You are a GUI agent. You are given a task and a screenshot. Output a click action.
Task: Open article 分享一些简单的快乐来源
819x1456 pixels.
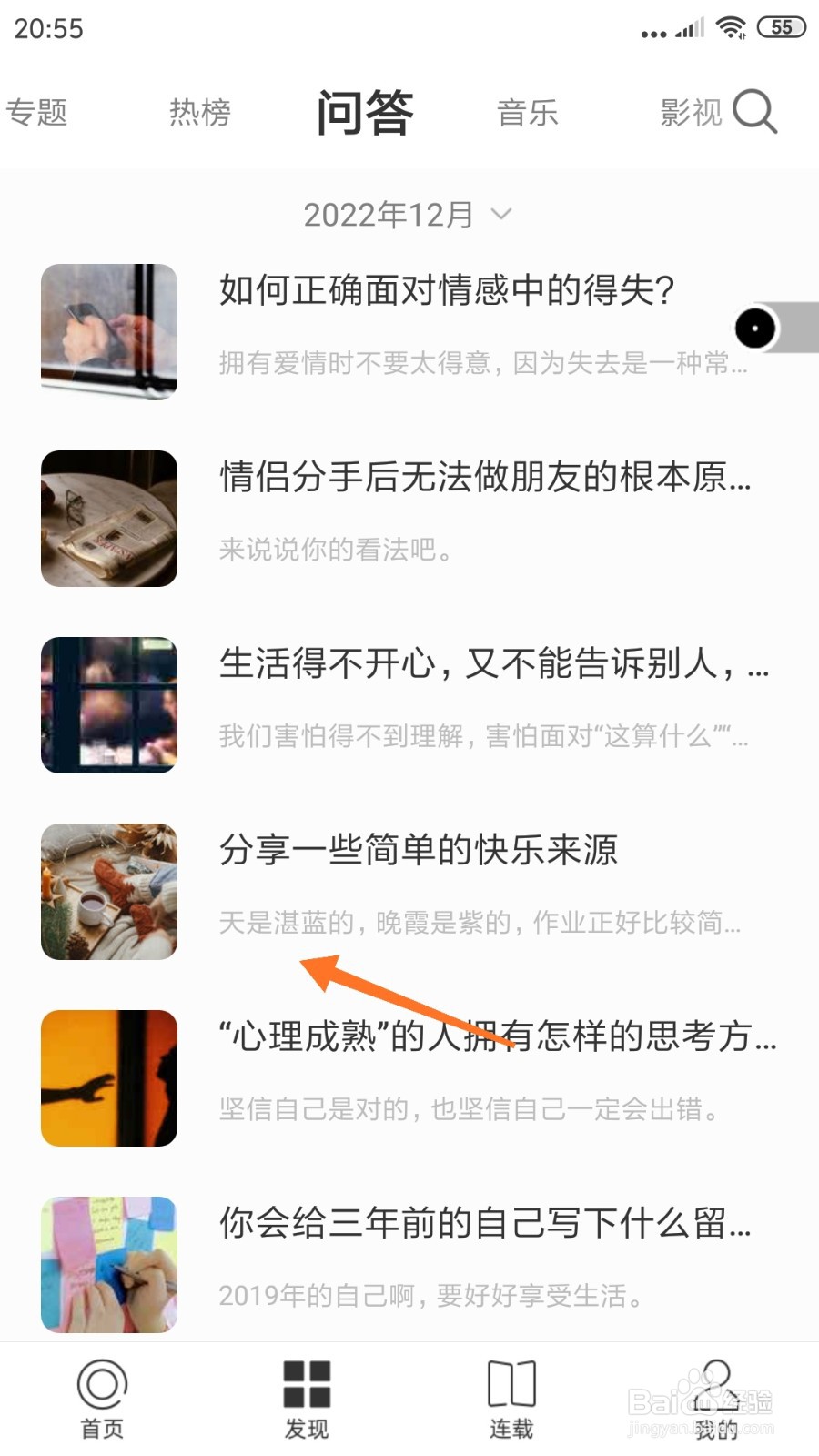click(420, 852)
